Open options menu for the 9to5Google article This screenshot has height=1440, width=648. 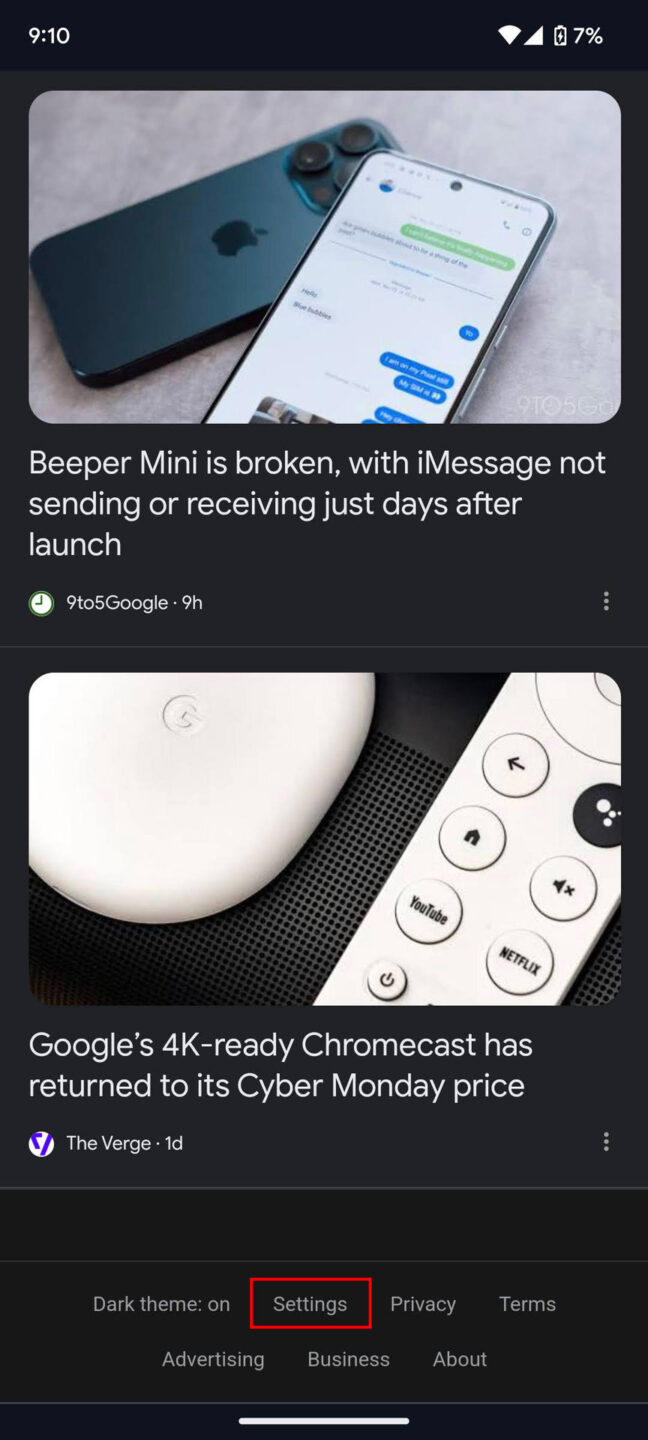tap(606, 601)
